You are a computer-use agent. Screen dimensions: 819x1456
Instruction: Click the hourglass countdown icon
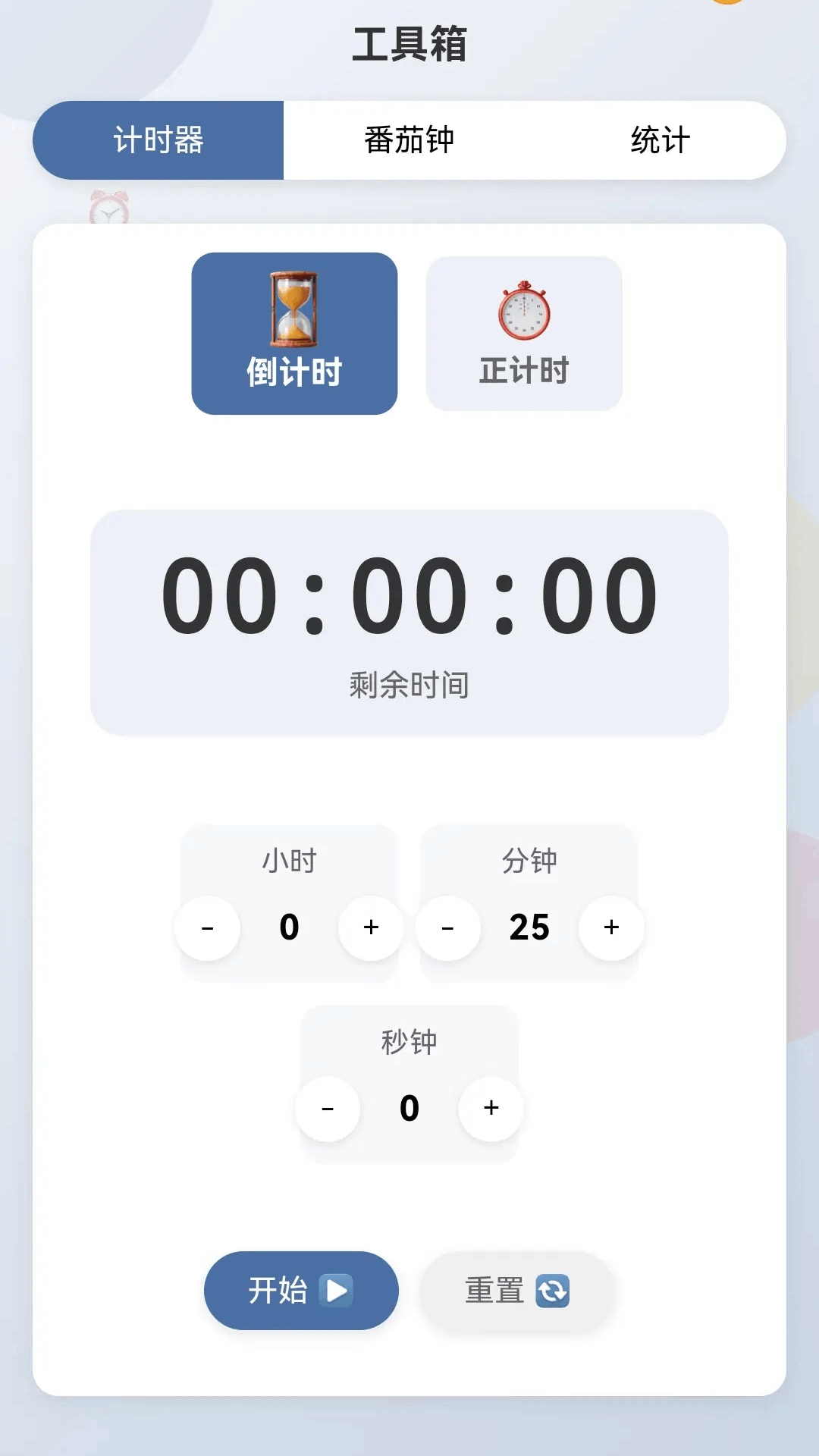[294, 311]
